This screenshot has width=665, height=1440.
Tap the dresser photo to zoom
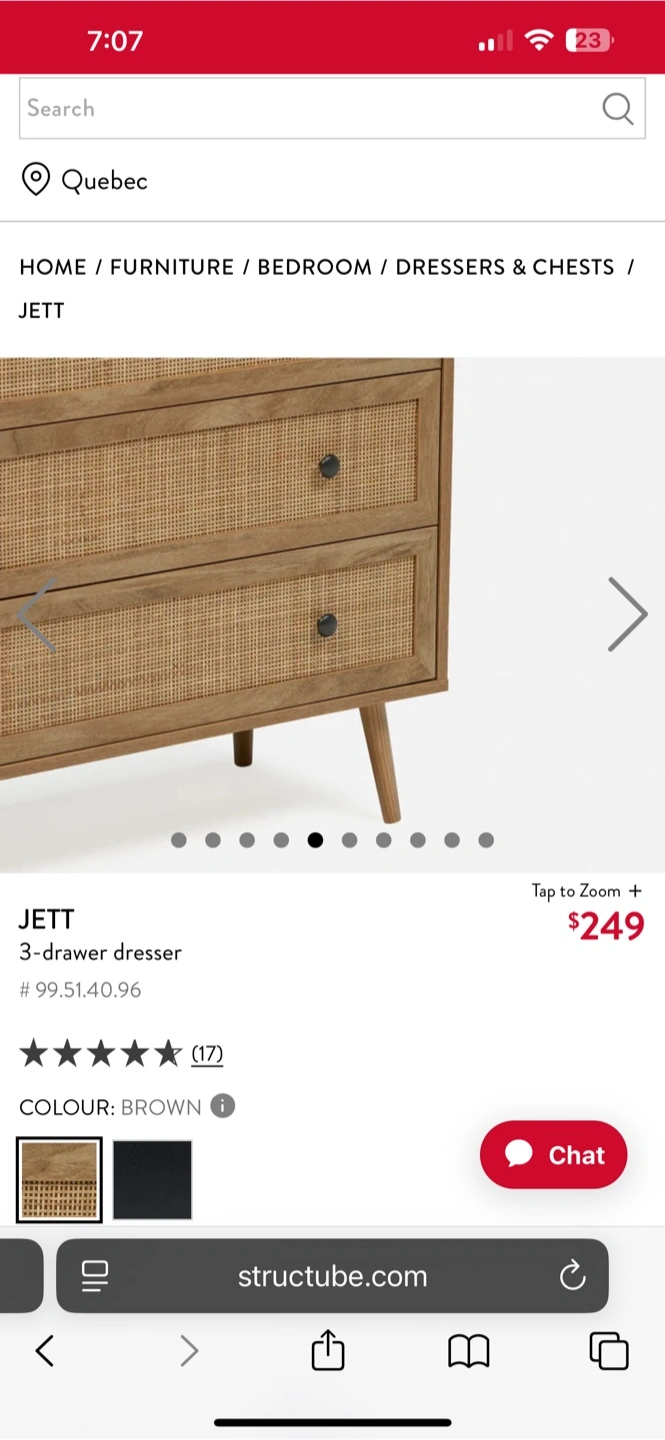pyautogui.click(x=300, y=600)
